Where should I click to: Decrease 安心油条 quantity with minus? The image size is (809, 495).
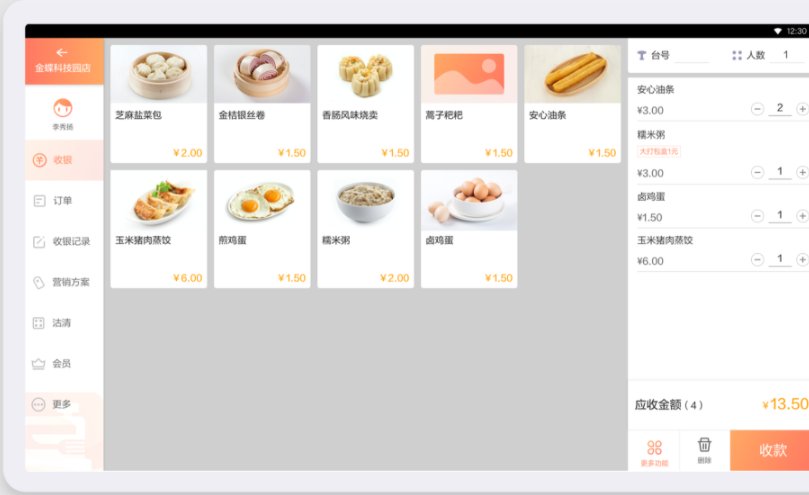click(757, 109)
